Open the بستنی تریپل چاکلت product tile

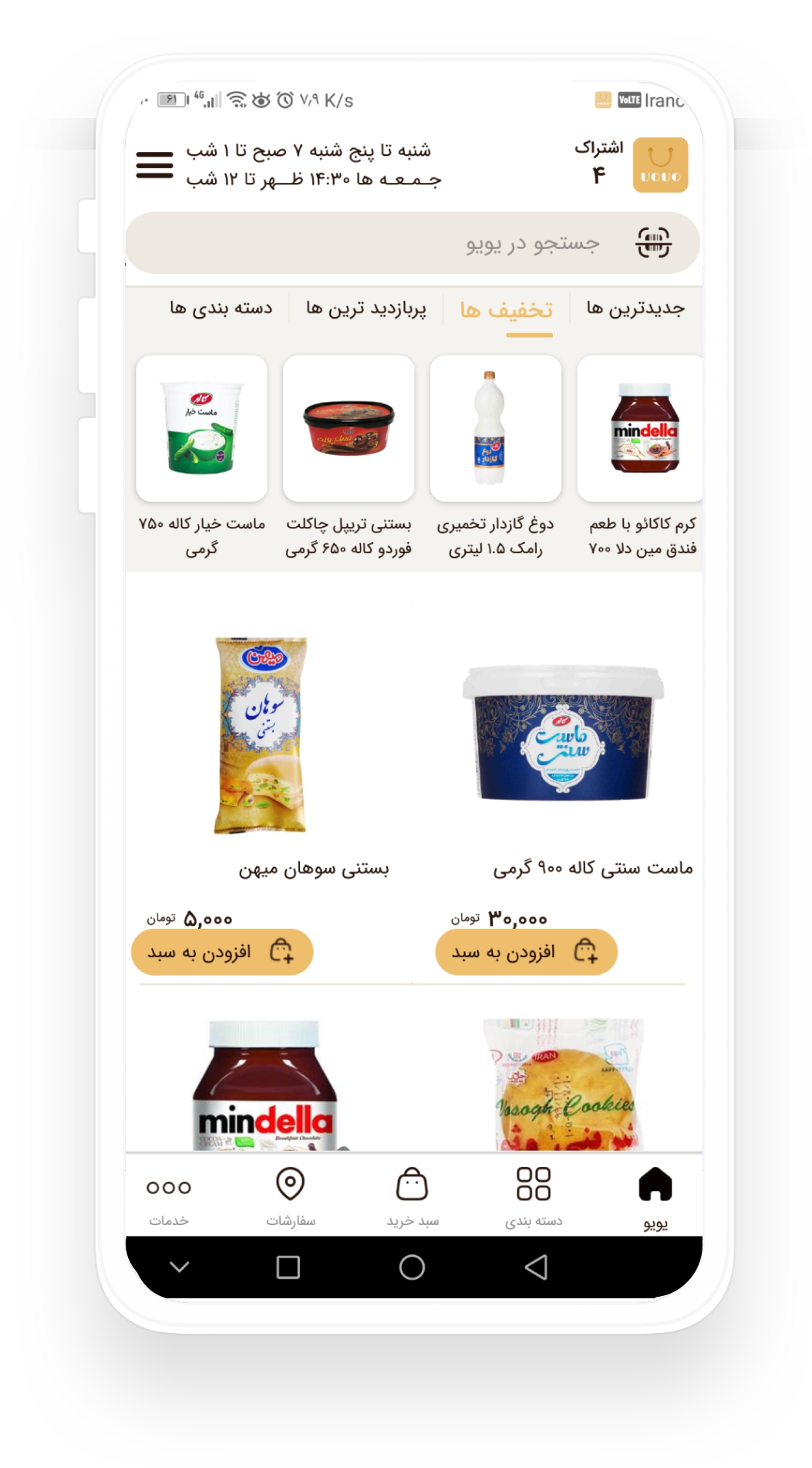pos(349,429)
